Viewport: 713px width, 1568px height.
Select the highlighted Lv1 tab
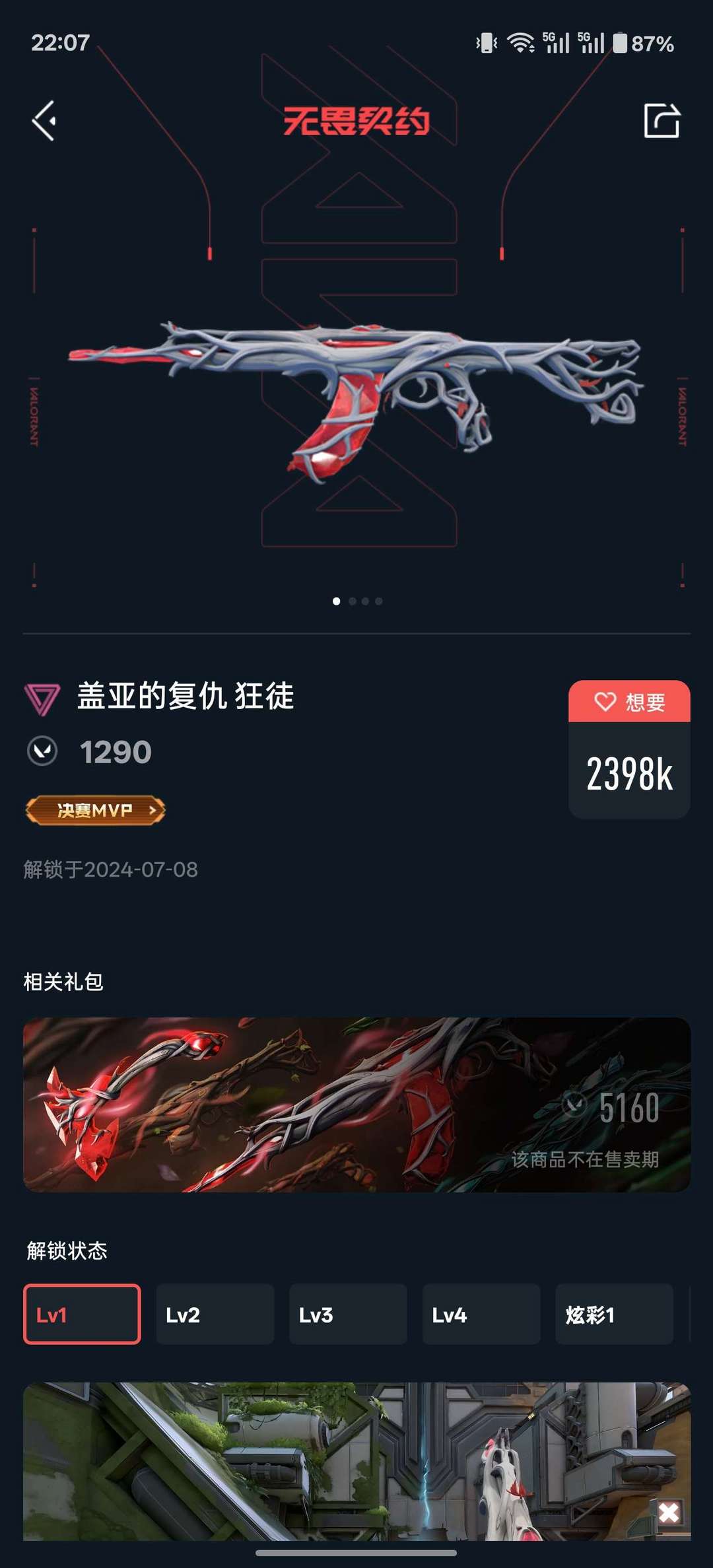coord(81,1314)
